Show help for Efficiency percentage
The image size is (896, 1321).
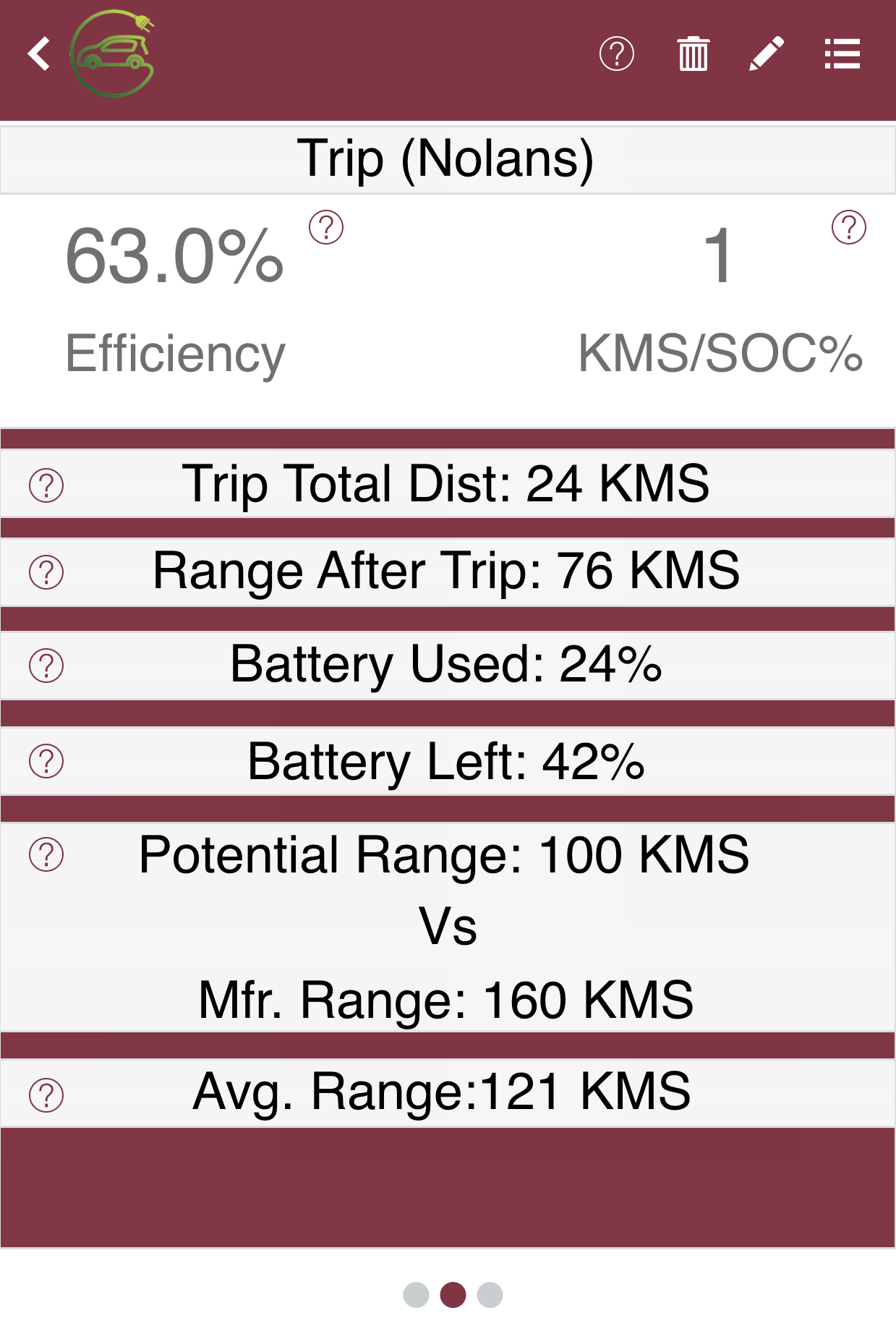click(x=326, y=228)
